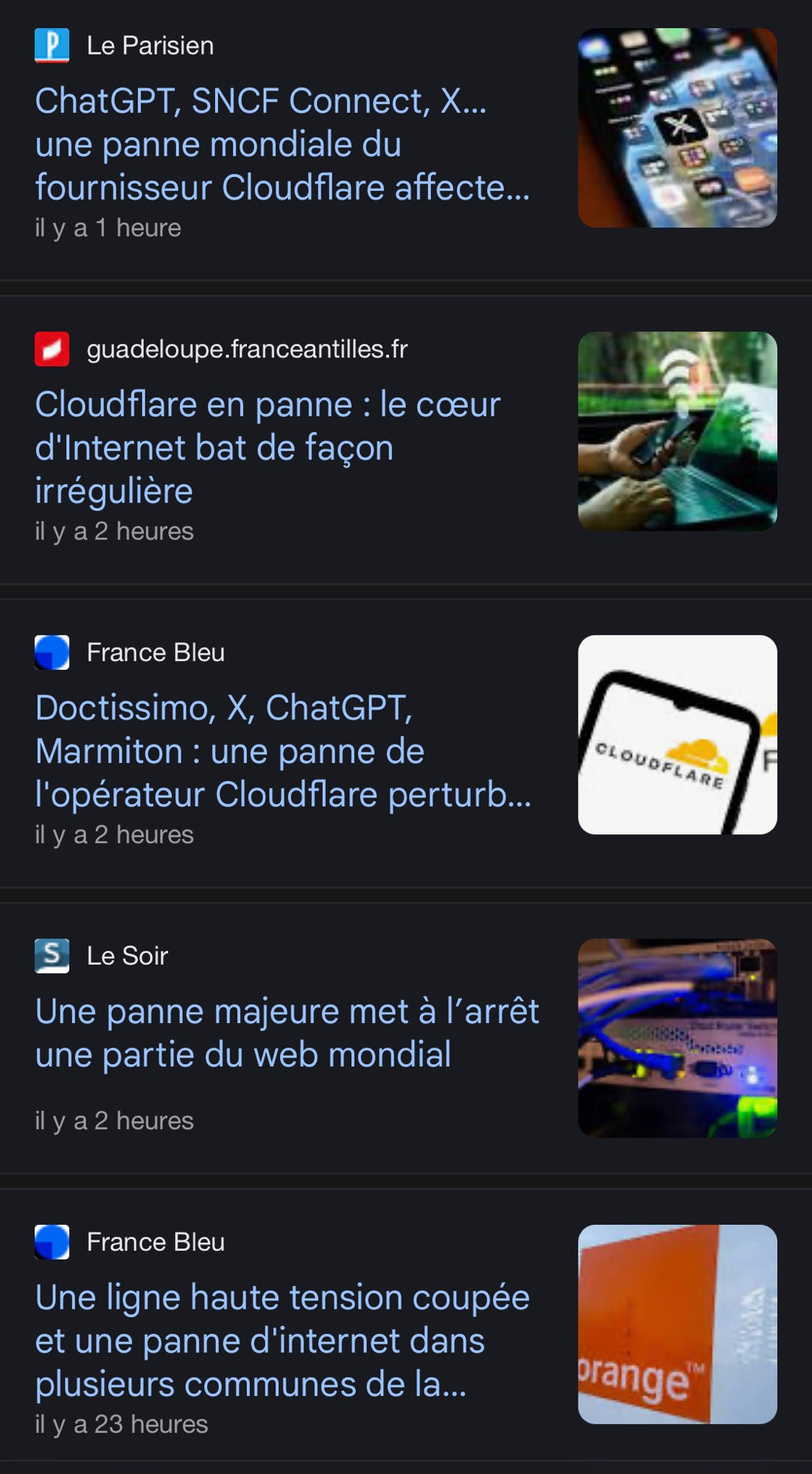The image size is (812, 1474).
Task: Read 'Une ligne haute tension coupée' article
Action: point(282,1341)
